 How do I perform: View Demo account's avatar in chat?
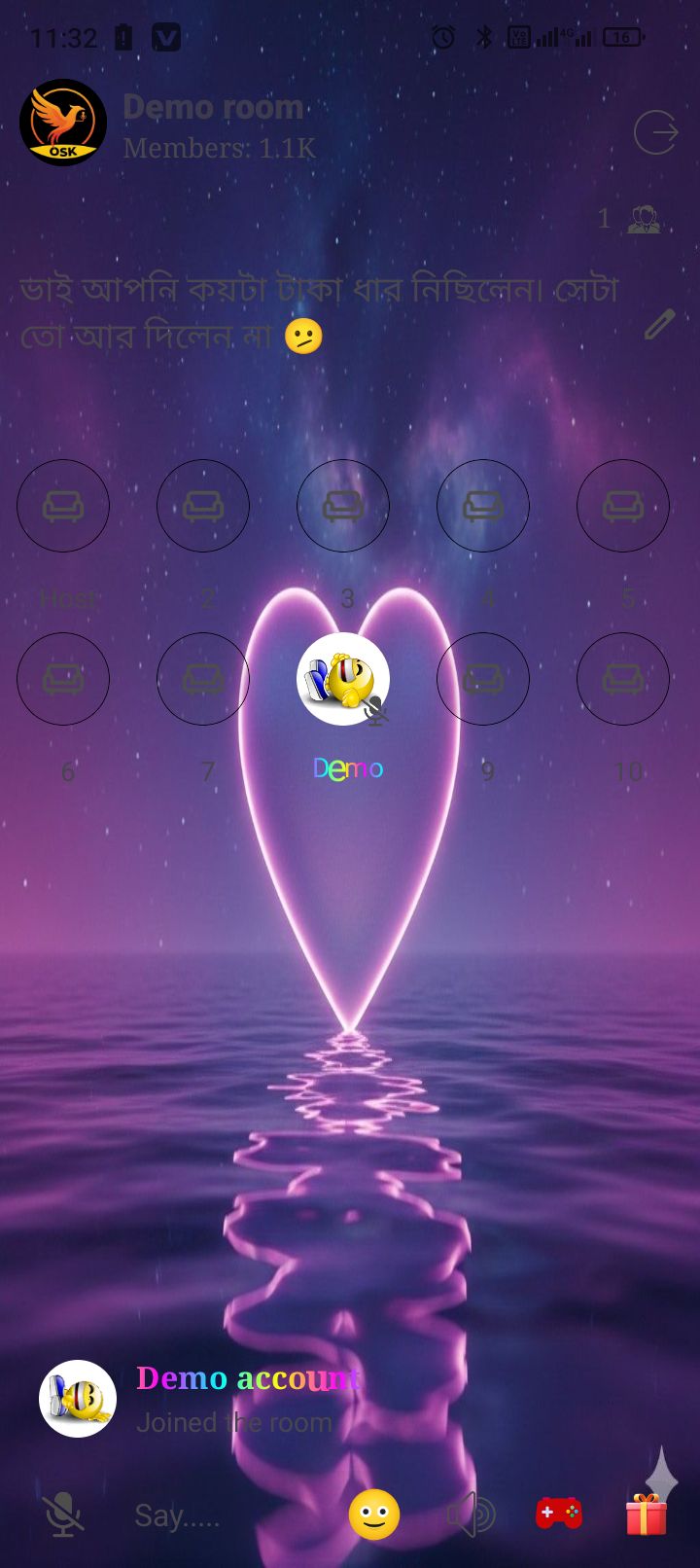pos(78,1399)
